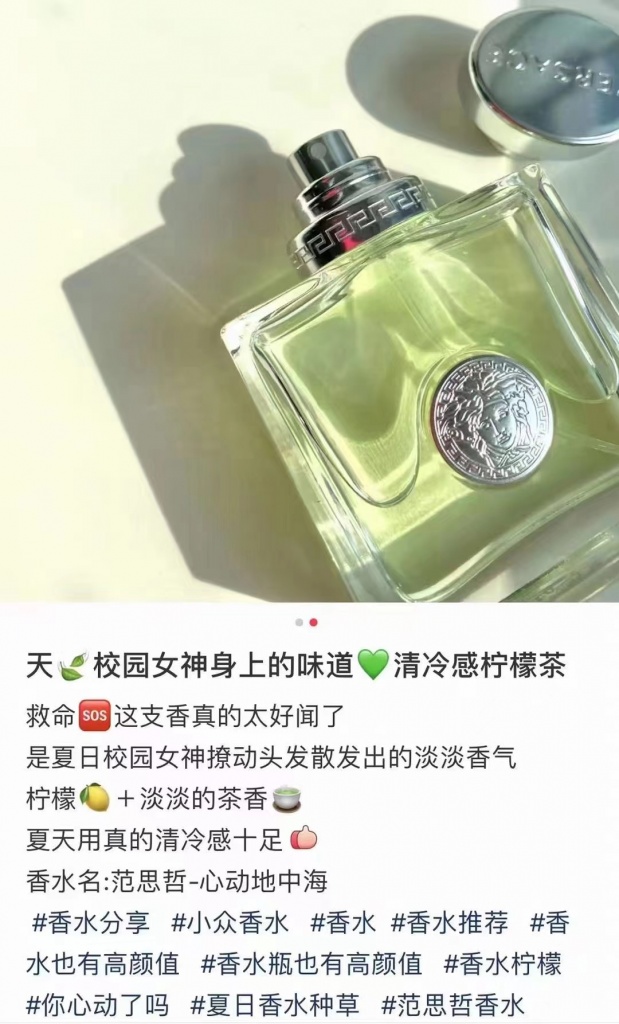Image resolution: width=619 pixels, height=1024 pixels.
Task: Open the #香水柠檬 hashtag
Action: click(502, 964)
